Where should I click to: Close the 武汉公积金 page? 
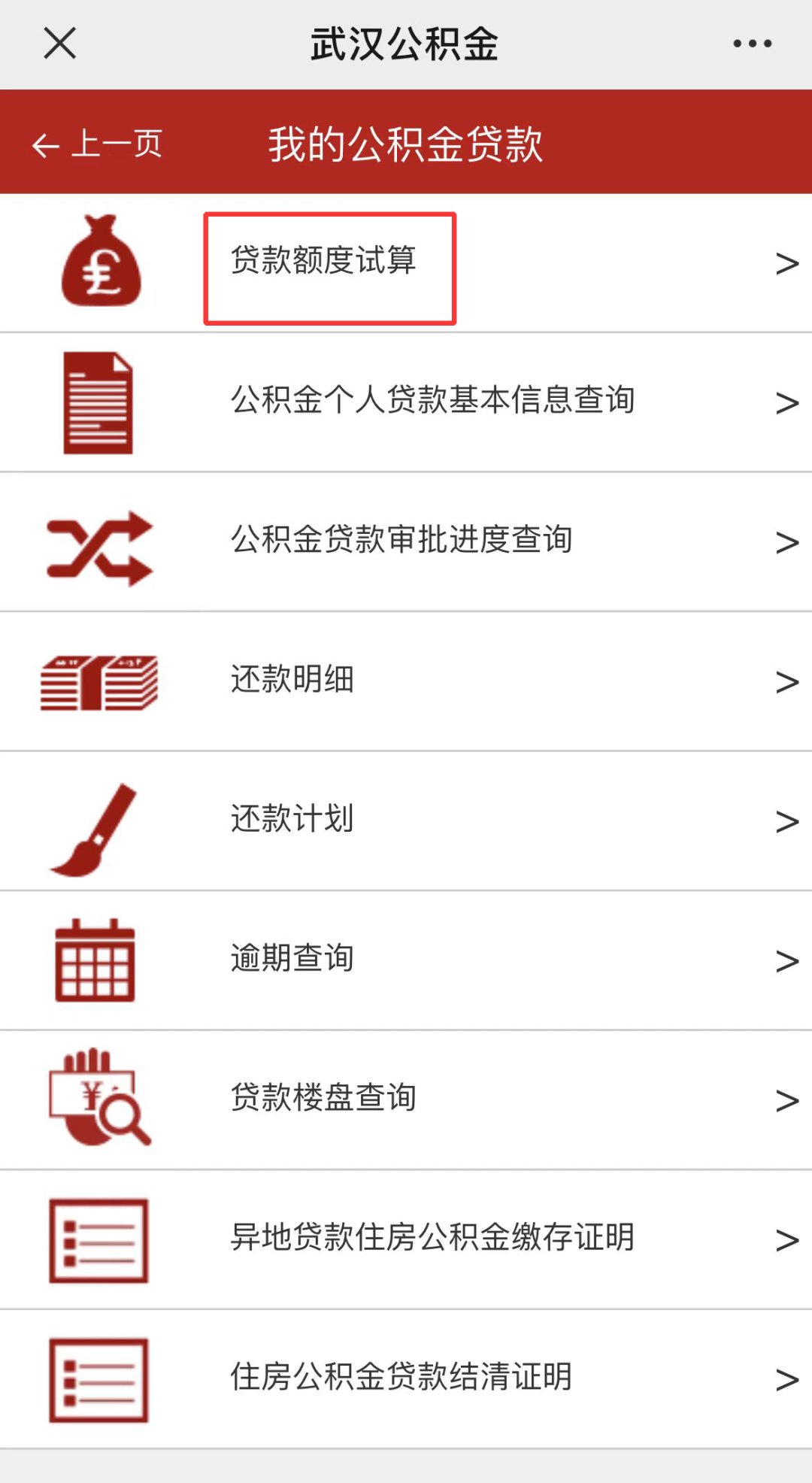(x=60, y=43)
